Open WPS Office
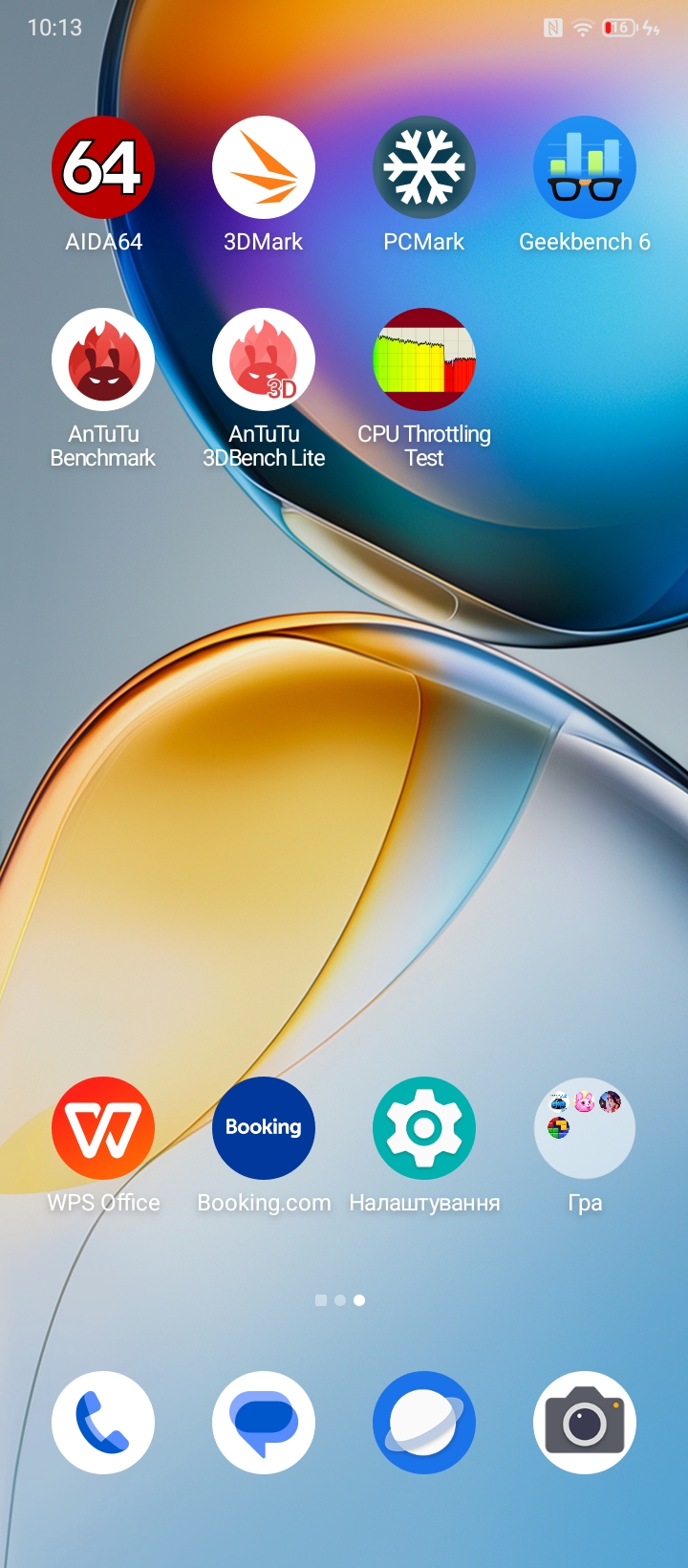688x1568 pixels. (x=103, y=1128)
